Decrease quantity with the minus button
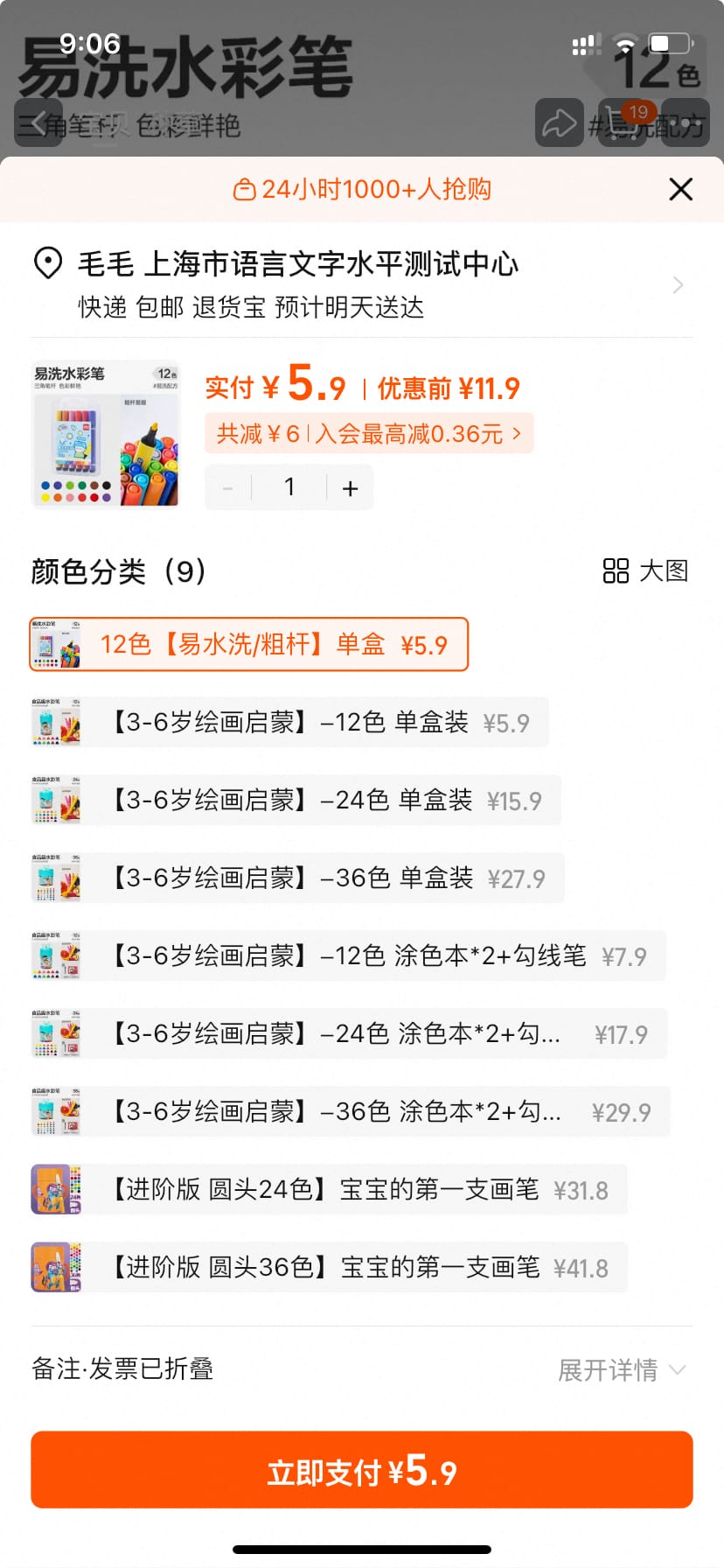Viewport: 724px width, 1568px height. coord(226,487)
